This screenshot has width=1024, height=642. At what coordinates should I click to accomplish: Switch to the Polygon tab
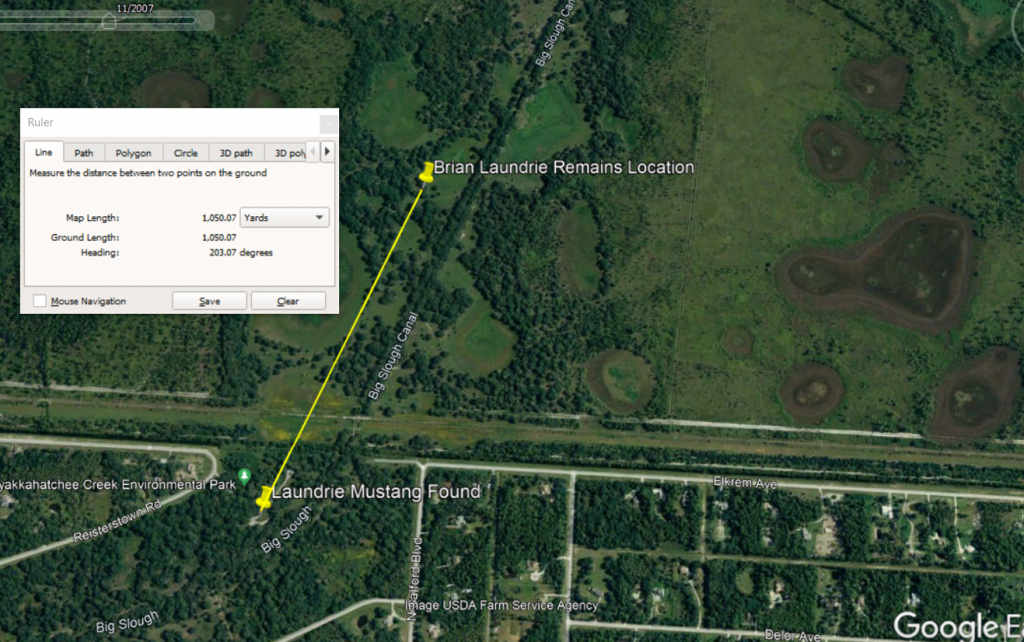(x=133, y=153)
